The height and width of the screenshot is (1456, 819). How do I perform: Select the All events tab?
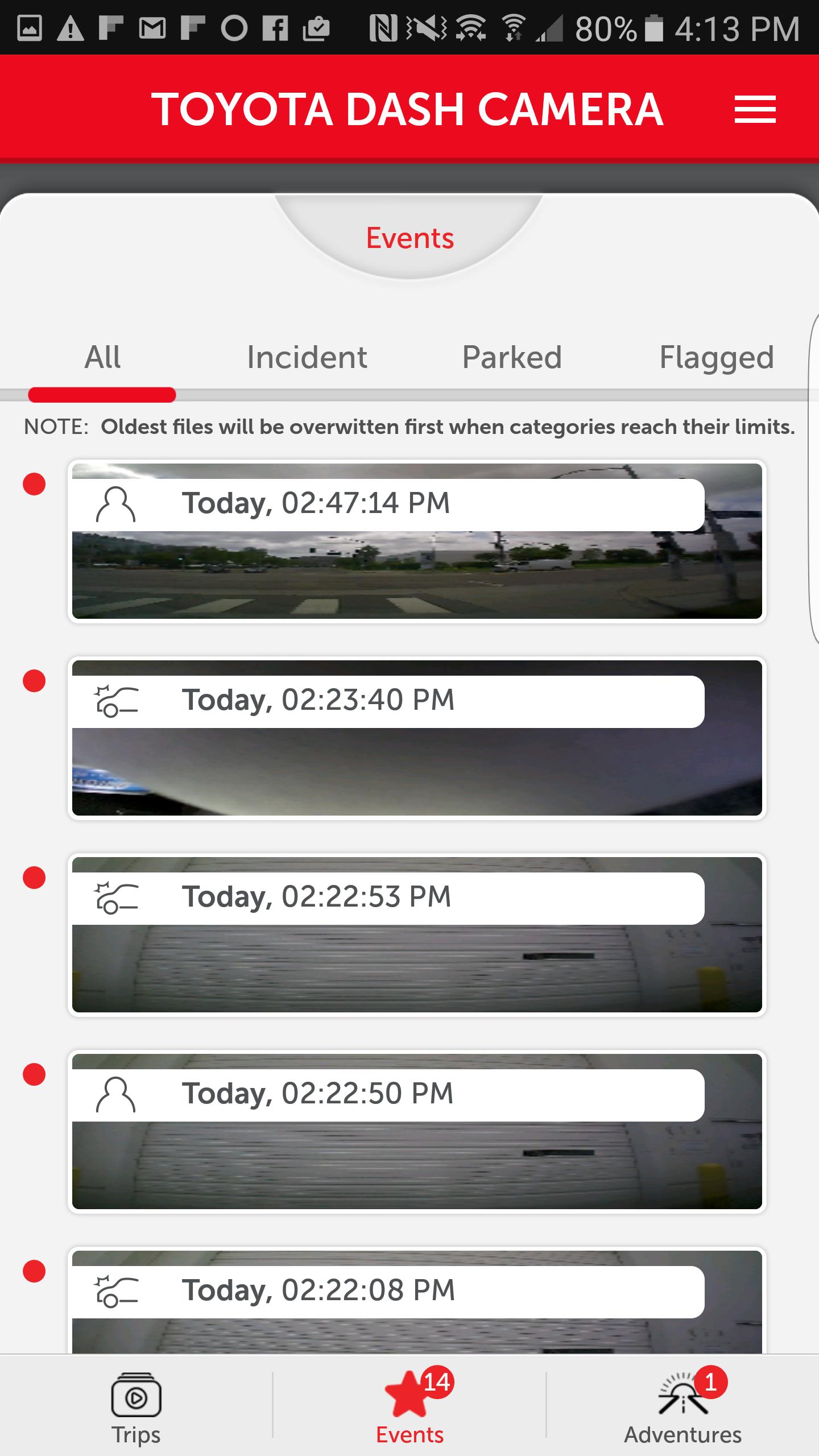(102, 358)
